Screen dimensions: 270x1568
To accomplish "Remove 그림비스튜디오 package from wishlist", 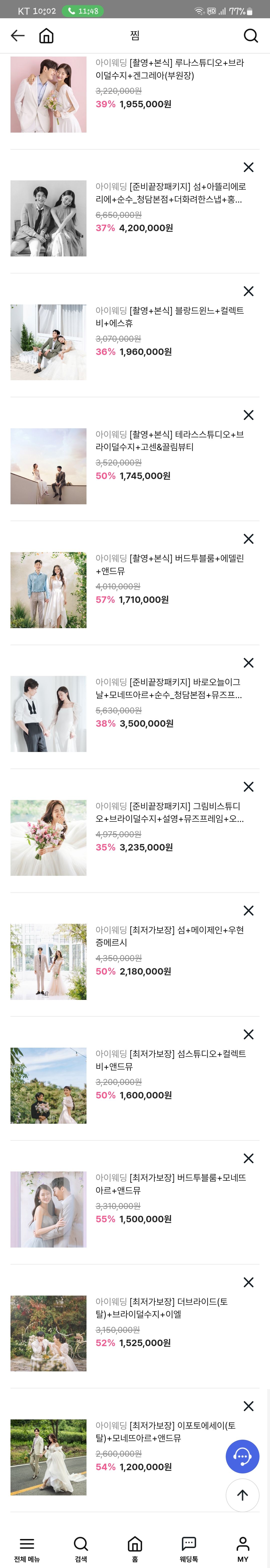I will tap(248, 787).
